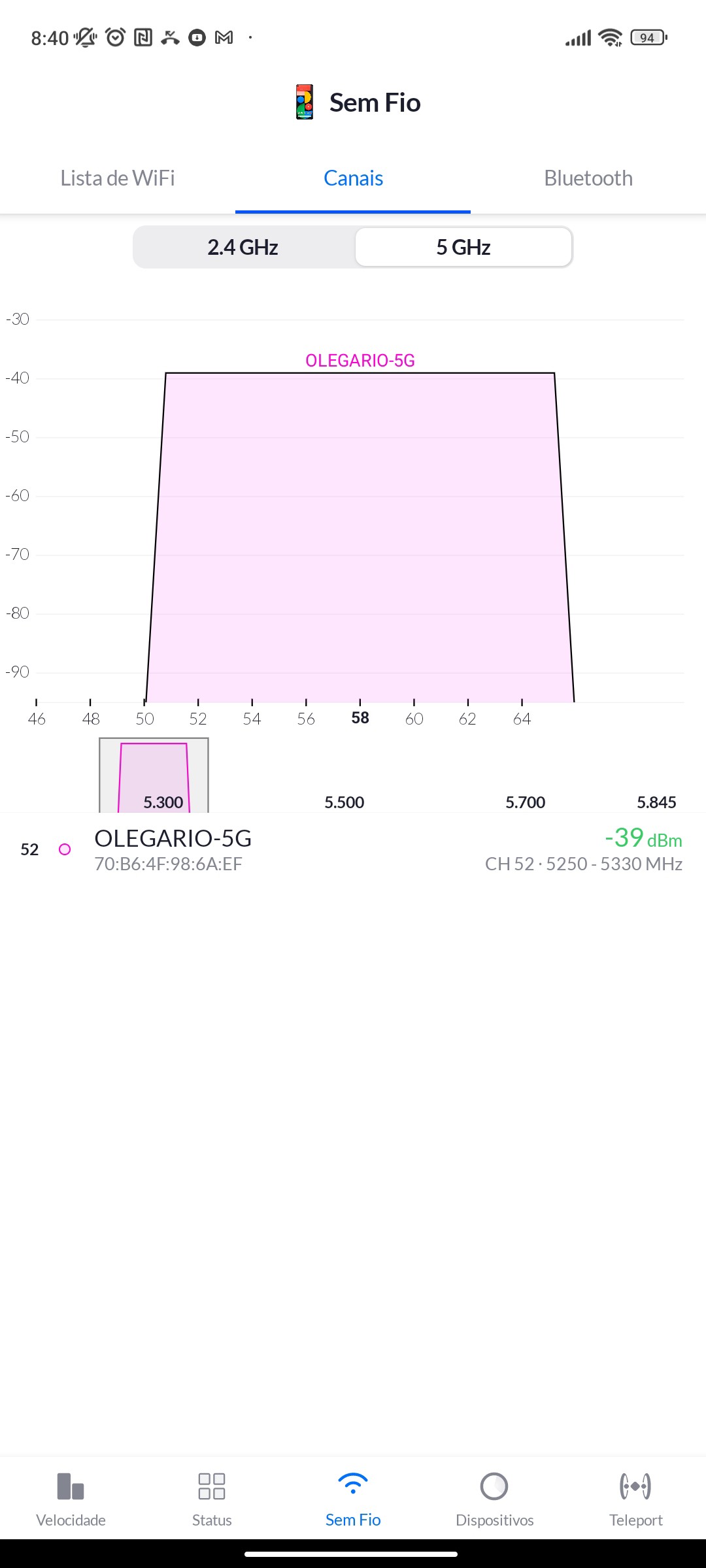Switch to the Lista de WiFi tab

[x=118, y=178]
